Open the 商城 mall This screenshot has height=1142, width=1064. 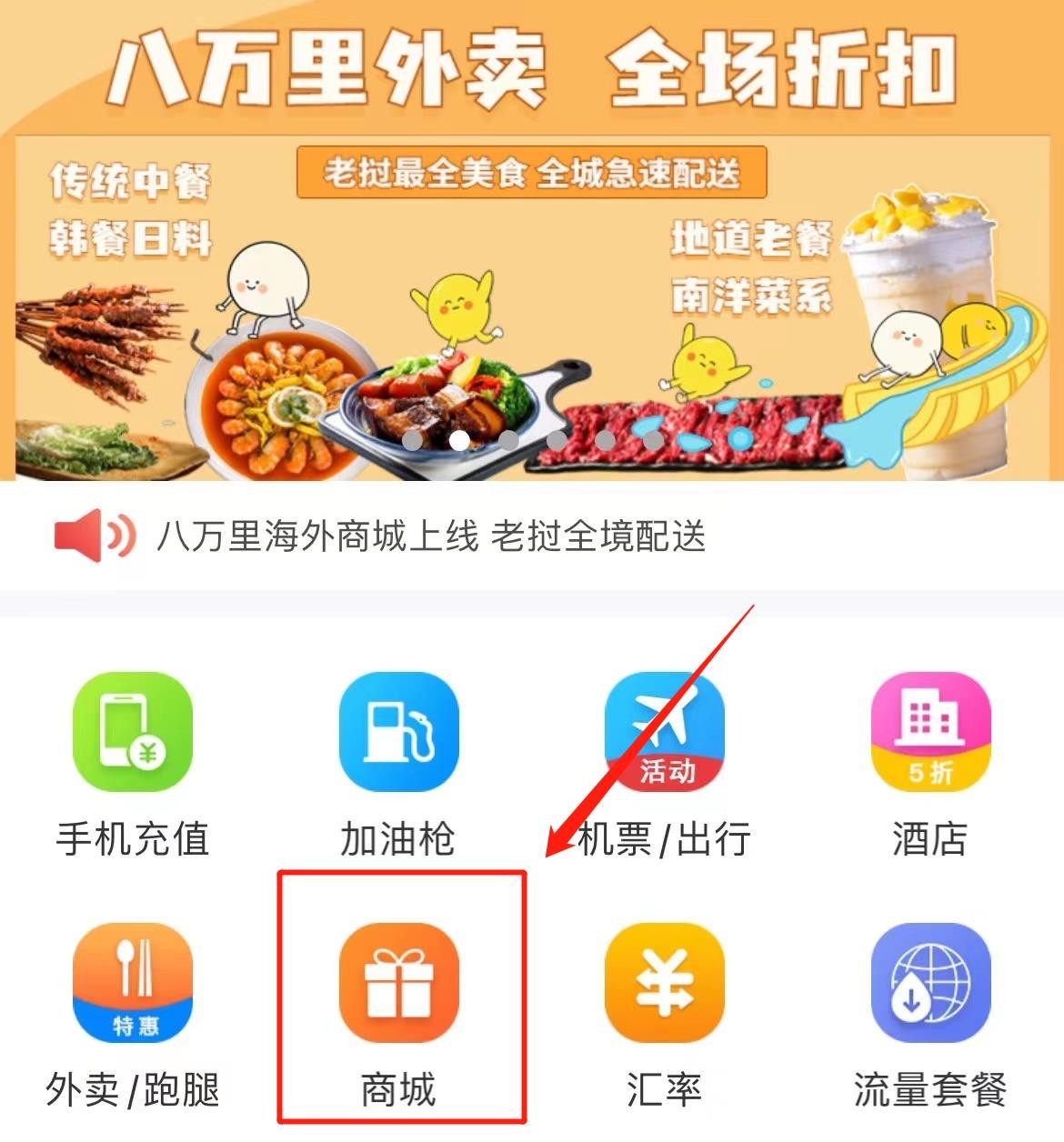tap(398, 984)
